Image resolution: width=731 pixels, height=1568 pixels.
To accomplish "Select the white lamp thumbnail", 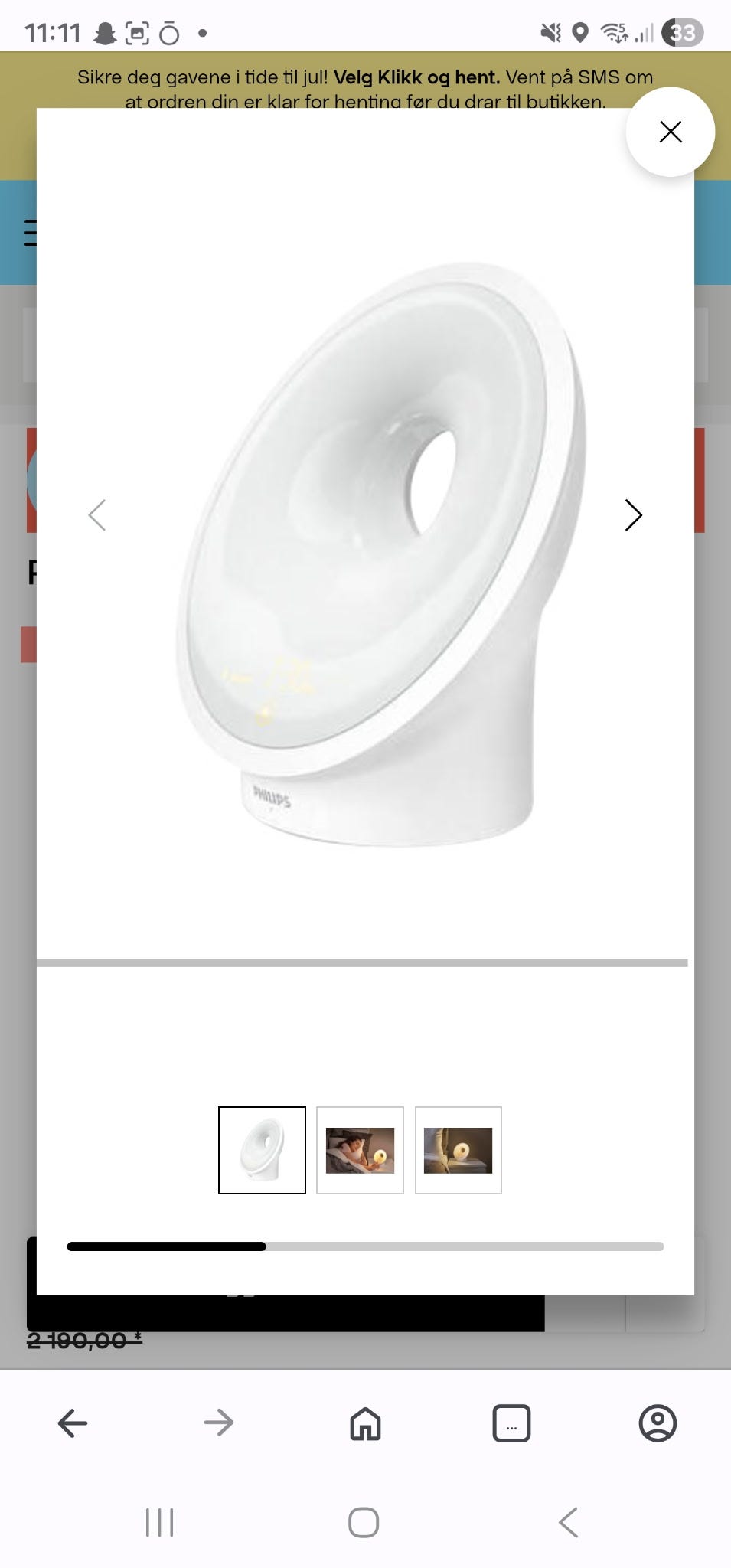I will 262,1150.
